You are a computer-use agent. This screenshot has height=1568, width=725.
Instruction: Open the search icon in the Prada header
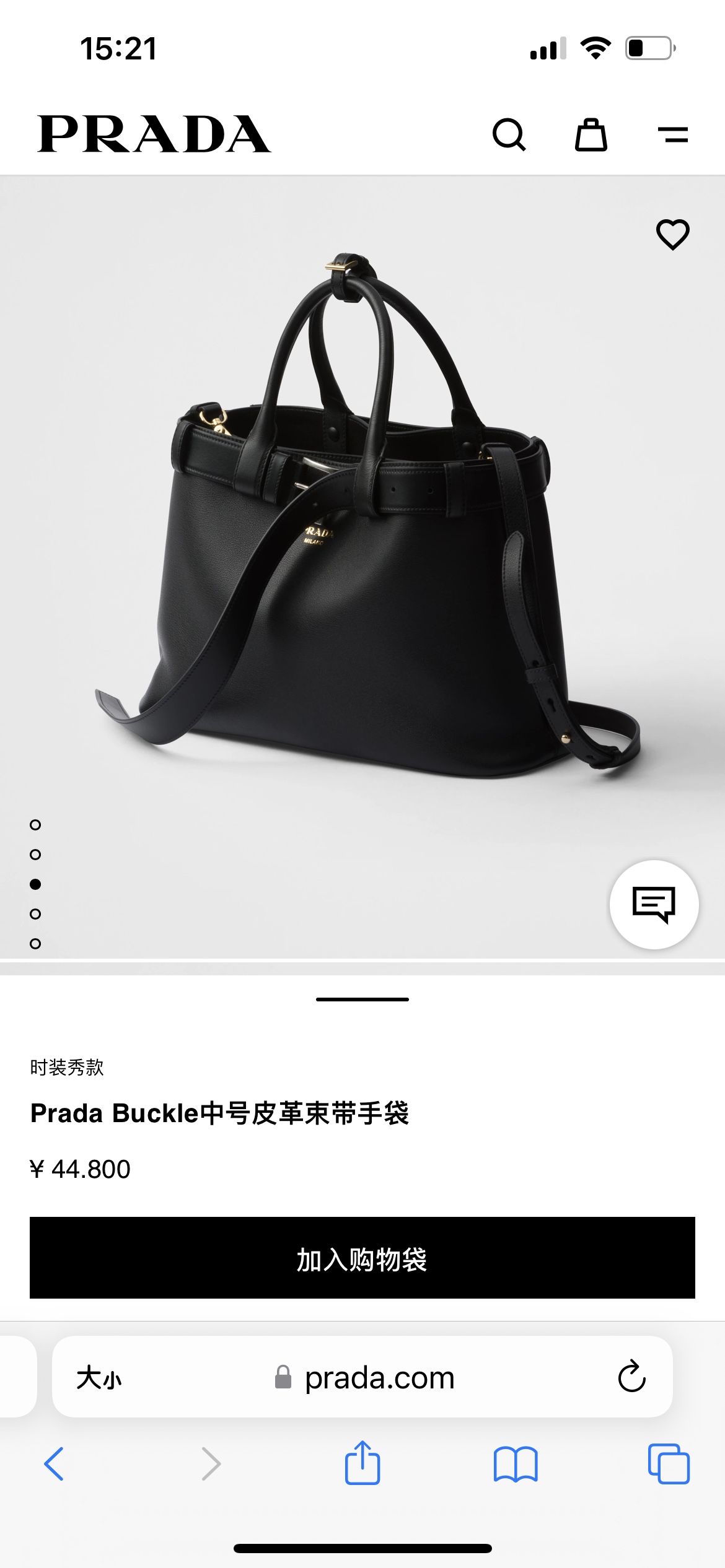[509, 134]
